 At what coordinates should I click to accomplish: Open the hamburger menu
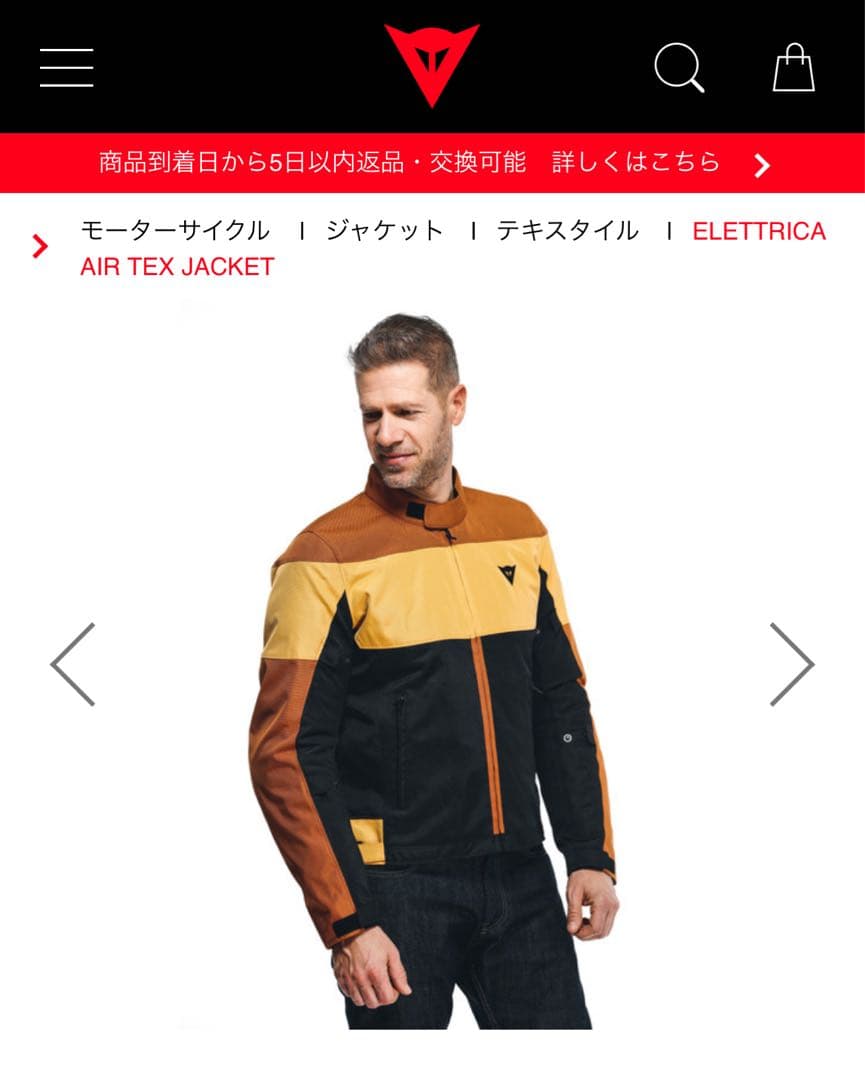tap(67, 67)
